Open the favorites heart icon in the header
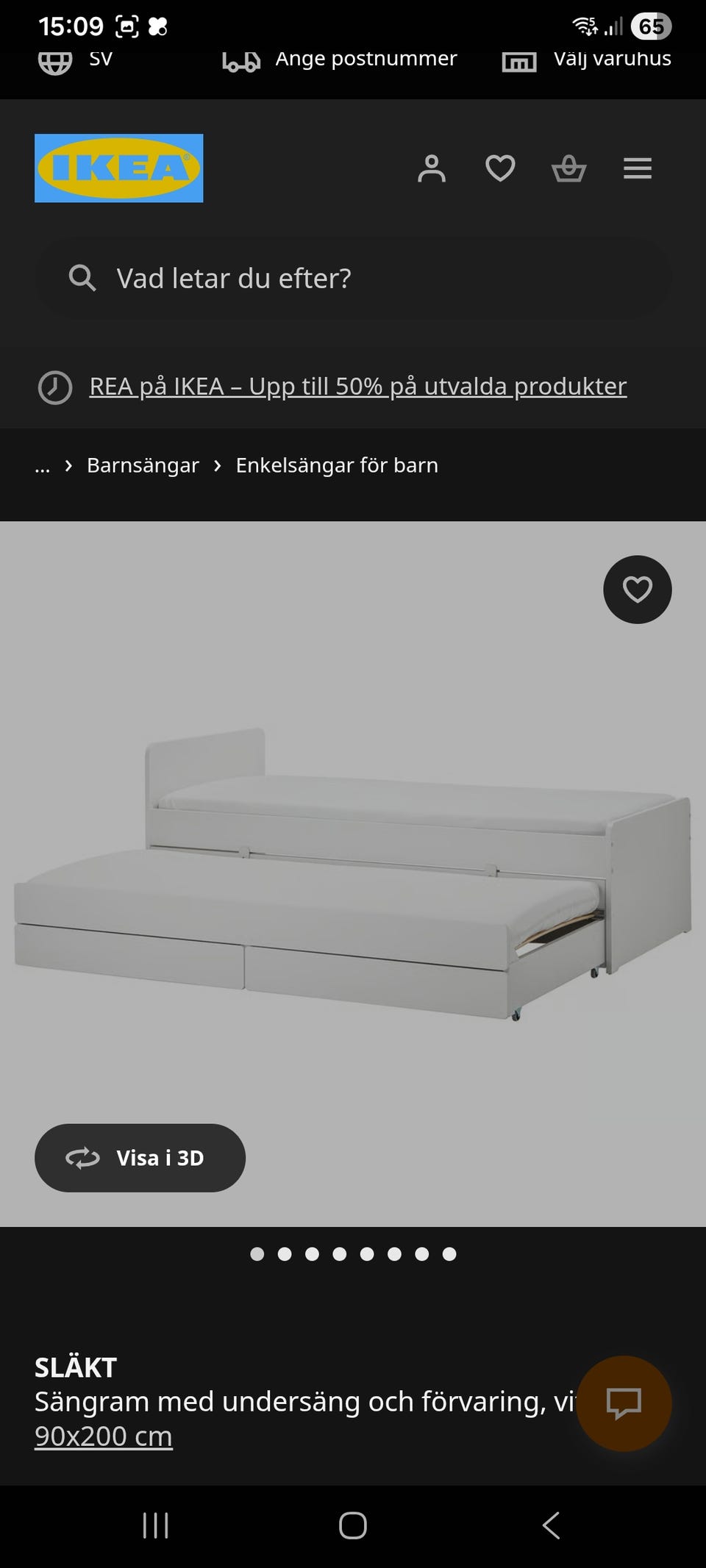The image size is (706, 1568). [499, 168]
